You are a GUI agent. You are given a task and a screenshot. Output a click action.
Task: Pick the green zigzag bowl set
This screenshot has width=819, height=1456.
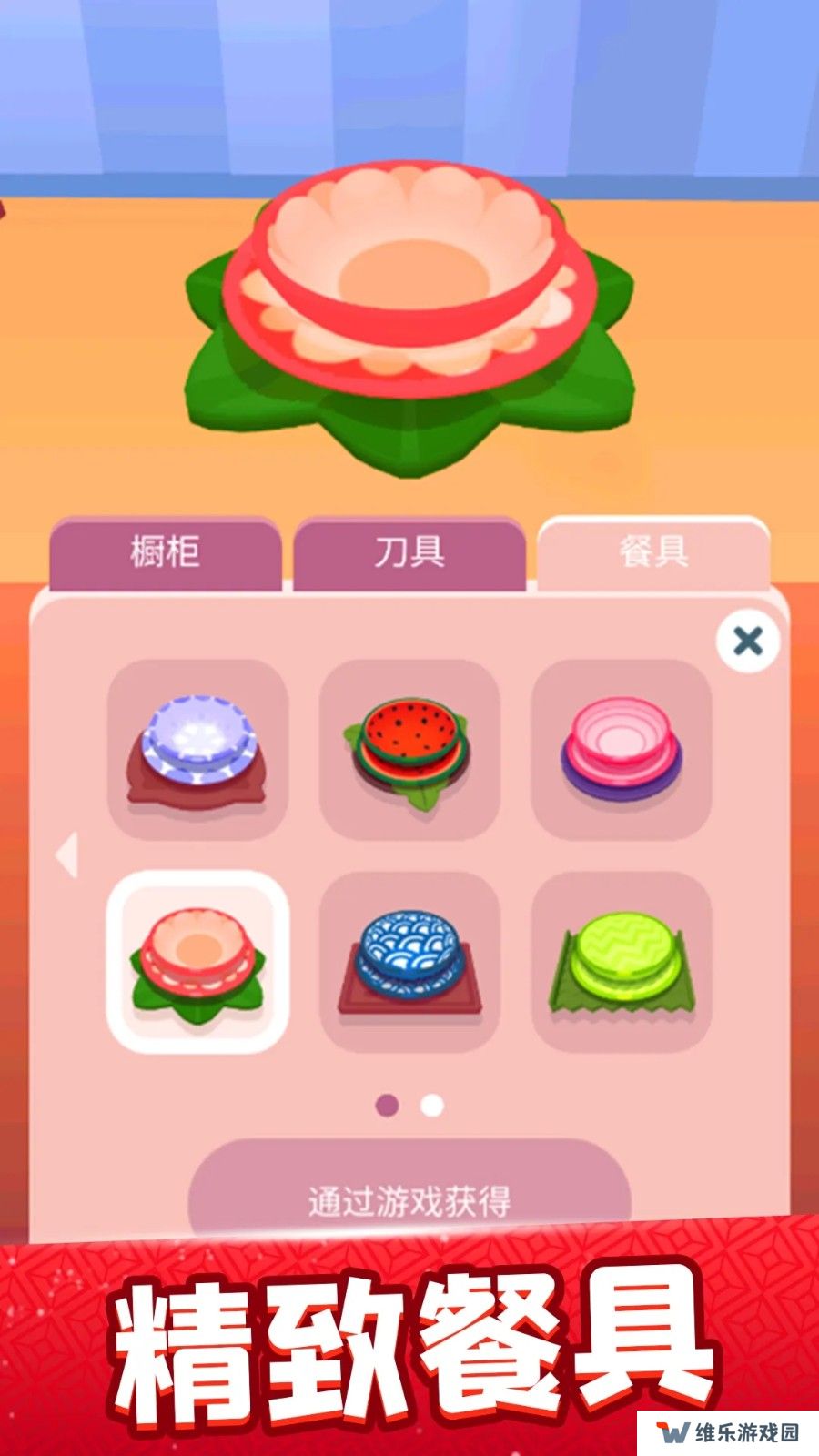pos(622,962)
